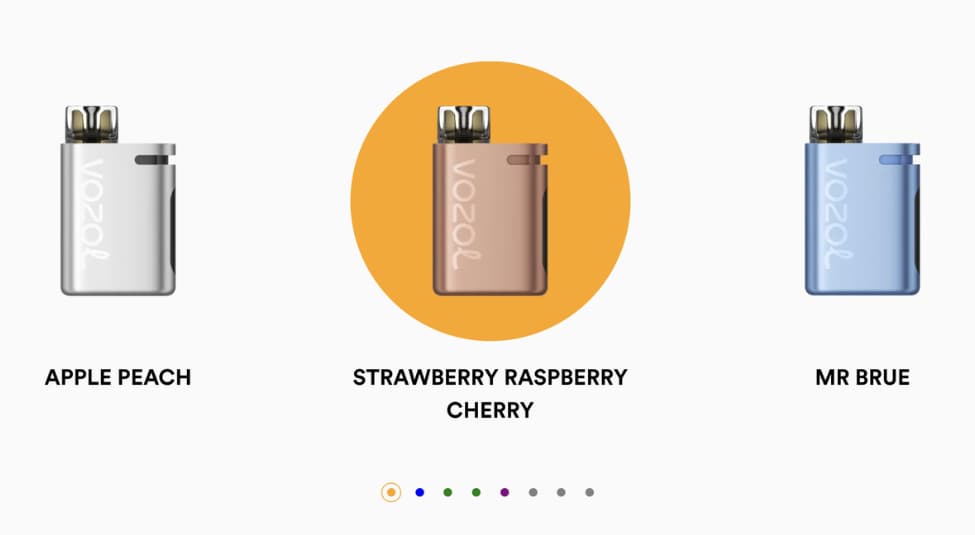Image resolution: width=975 pixels, height=535 pixels.
Task: Tap the purple carousel page dot
Action: pyautogui.click(x=505, y=492)
